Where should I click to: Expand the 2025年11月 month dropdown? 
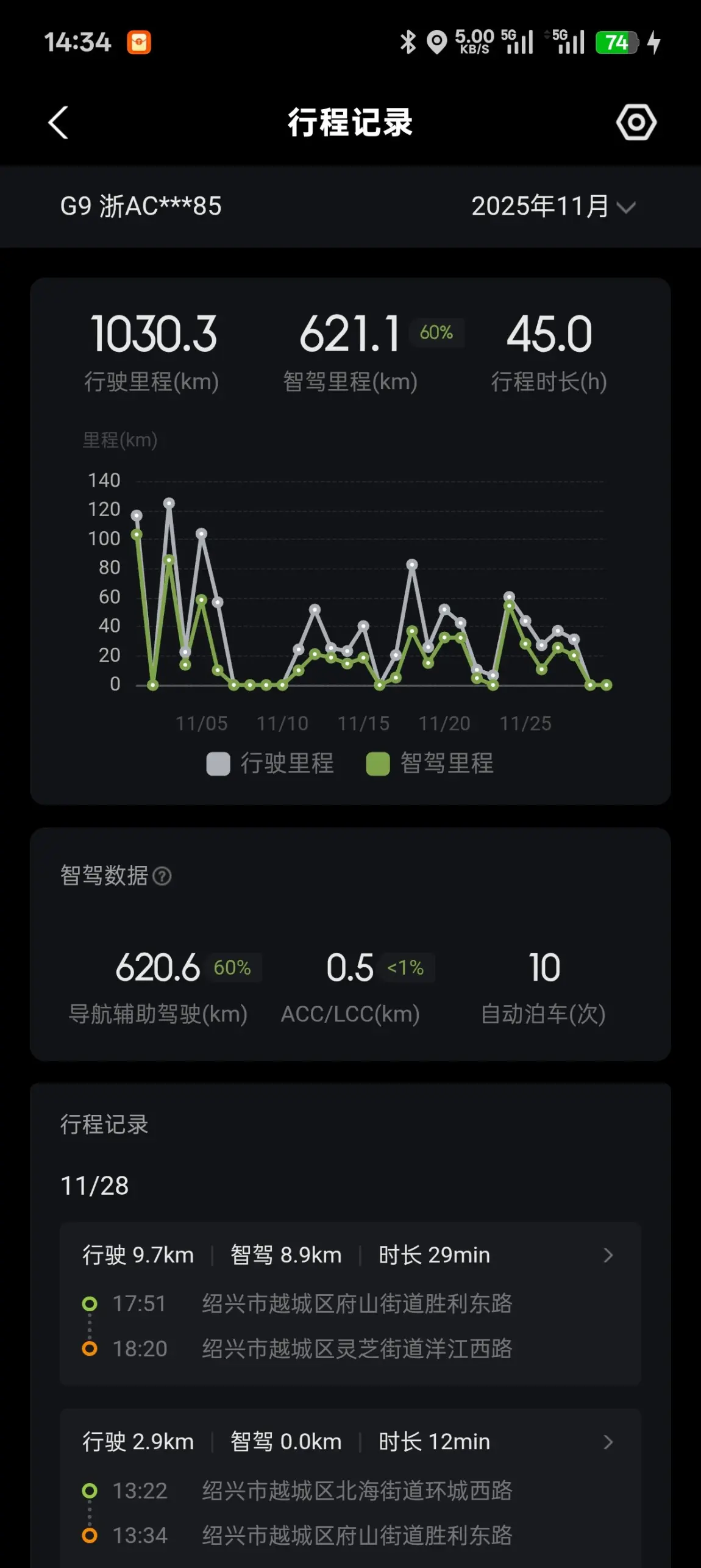553,206
